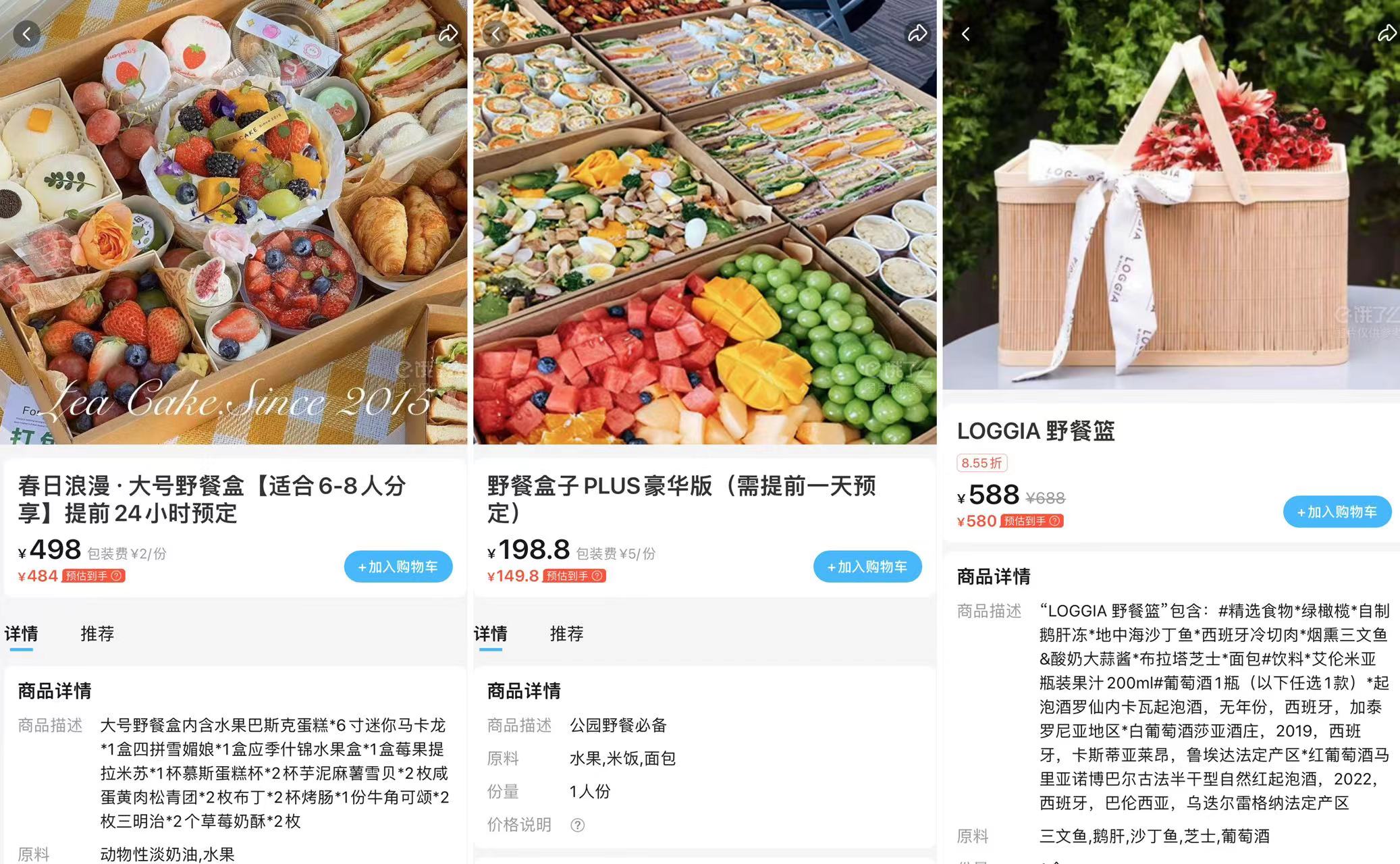Show 预估到手 info for the ¥149.8 price
Screen dimensions: 1400x864
click(597, 576)
